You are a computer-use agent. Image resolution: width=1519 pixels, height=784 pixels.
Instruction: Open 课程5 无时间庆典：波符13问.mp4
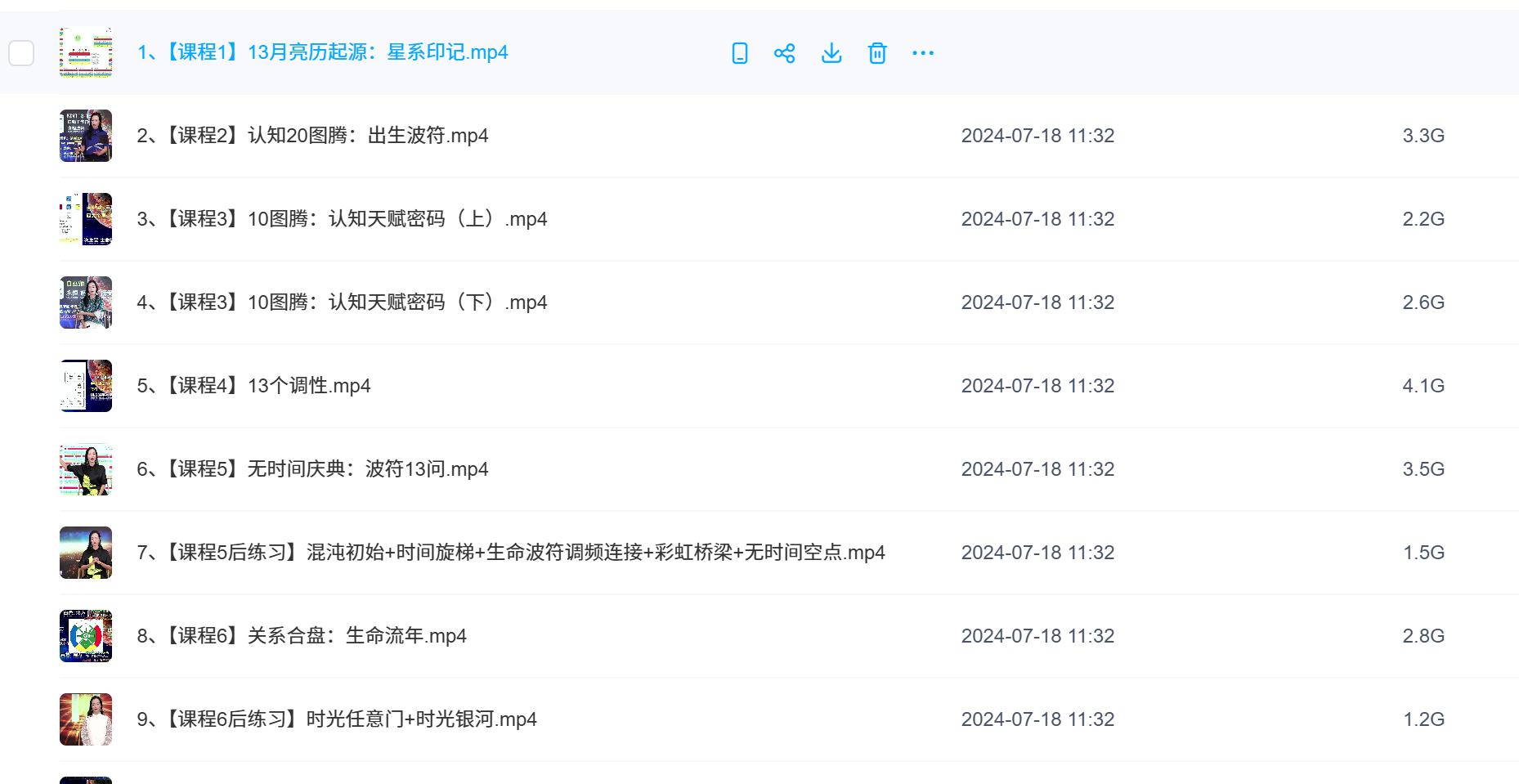(312, 469)
